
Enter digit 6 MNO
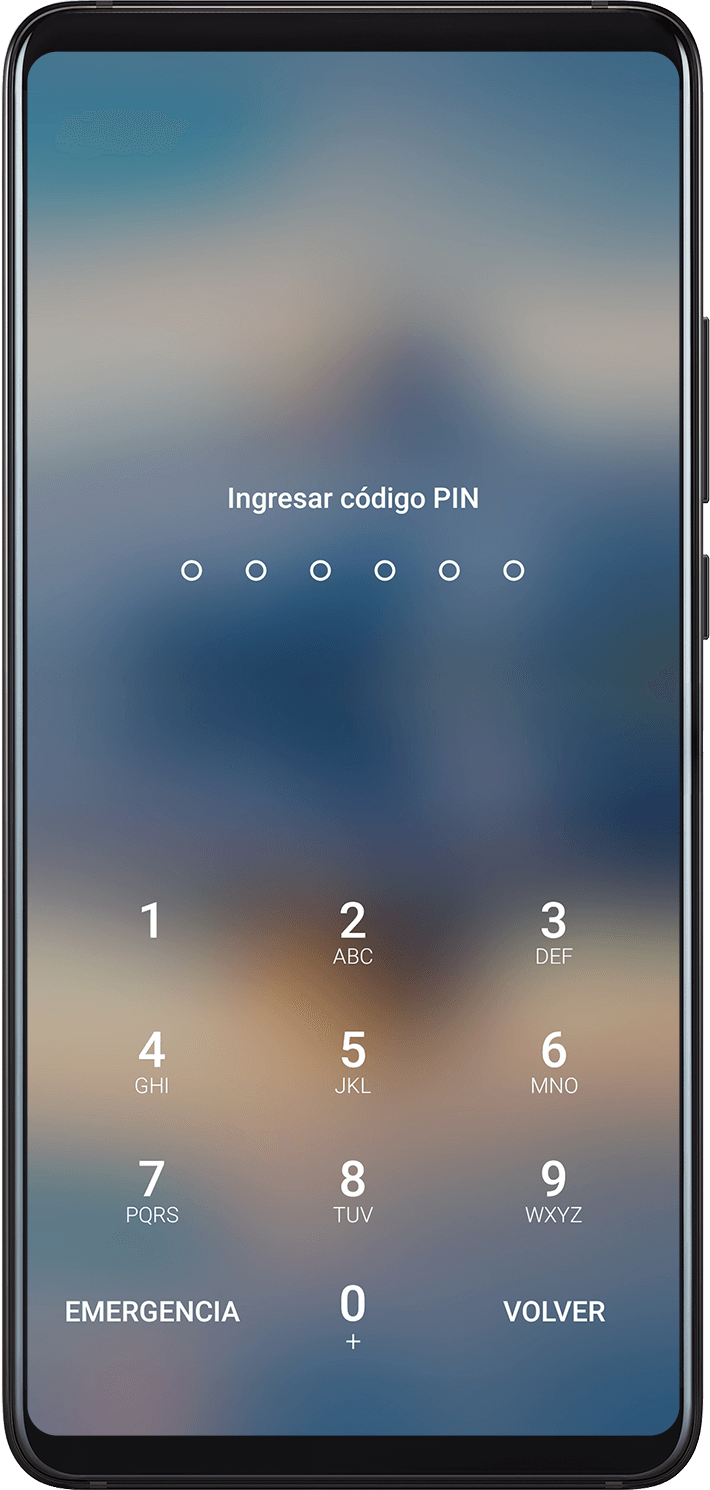[553, 1062]
